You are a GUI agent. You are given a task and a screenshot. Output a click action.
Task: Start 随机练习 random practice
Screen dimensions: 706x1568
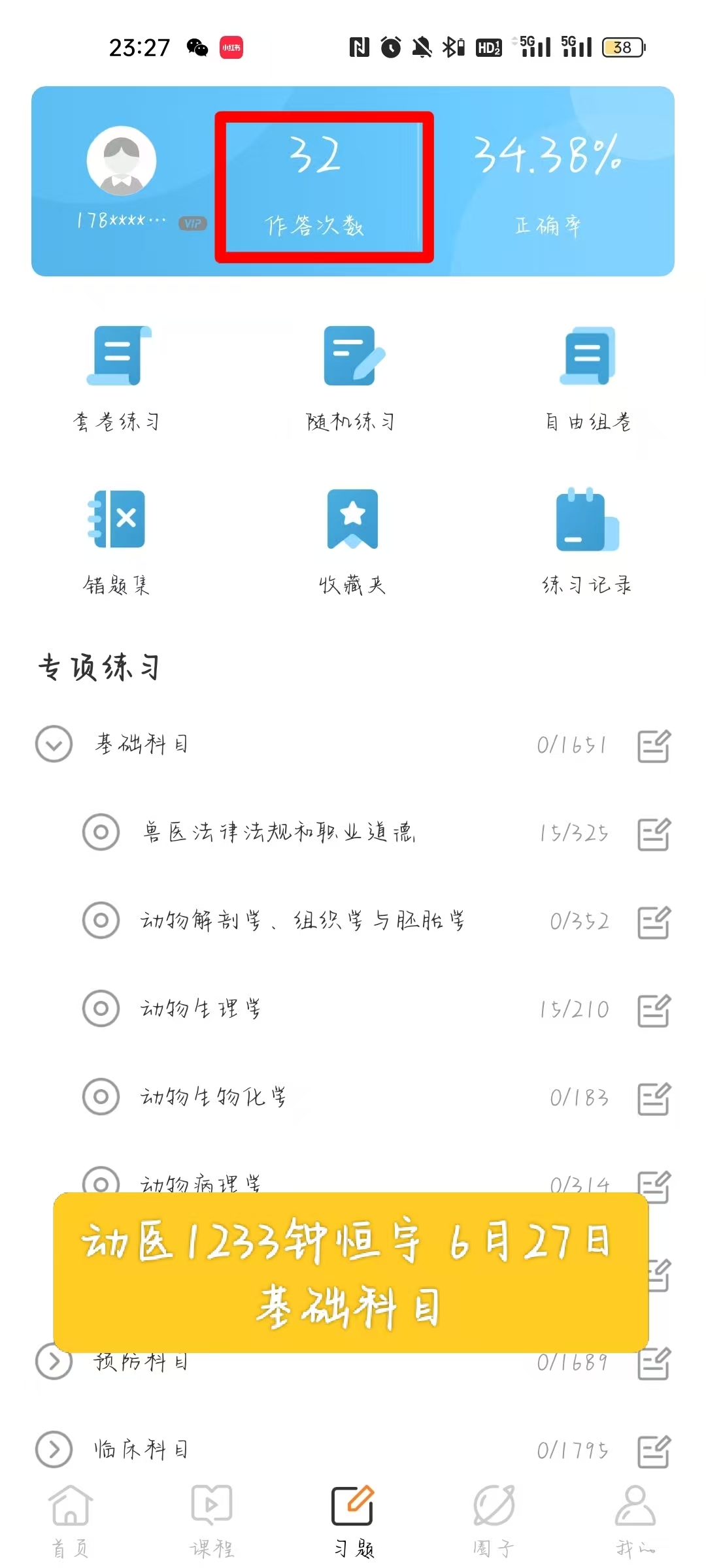pos(352,379)
